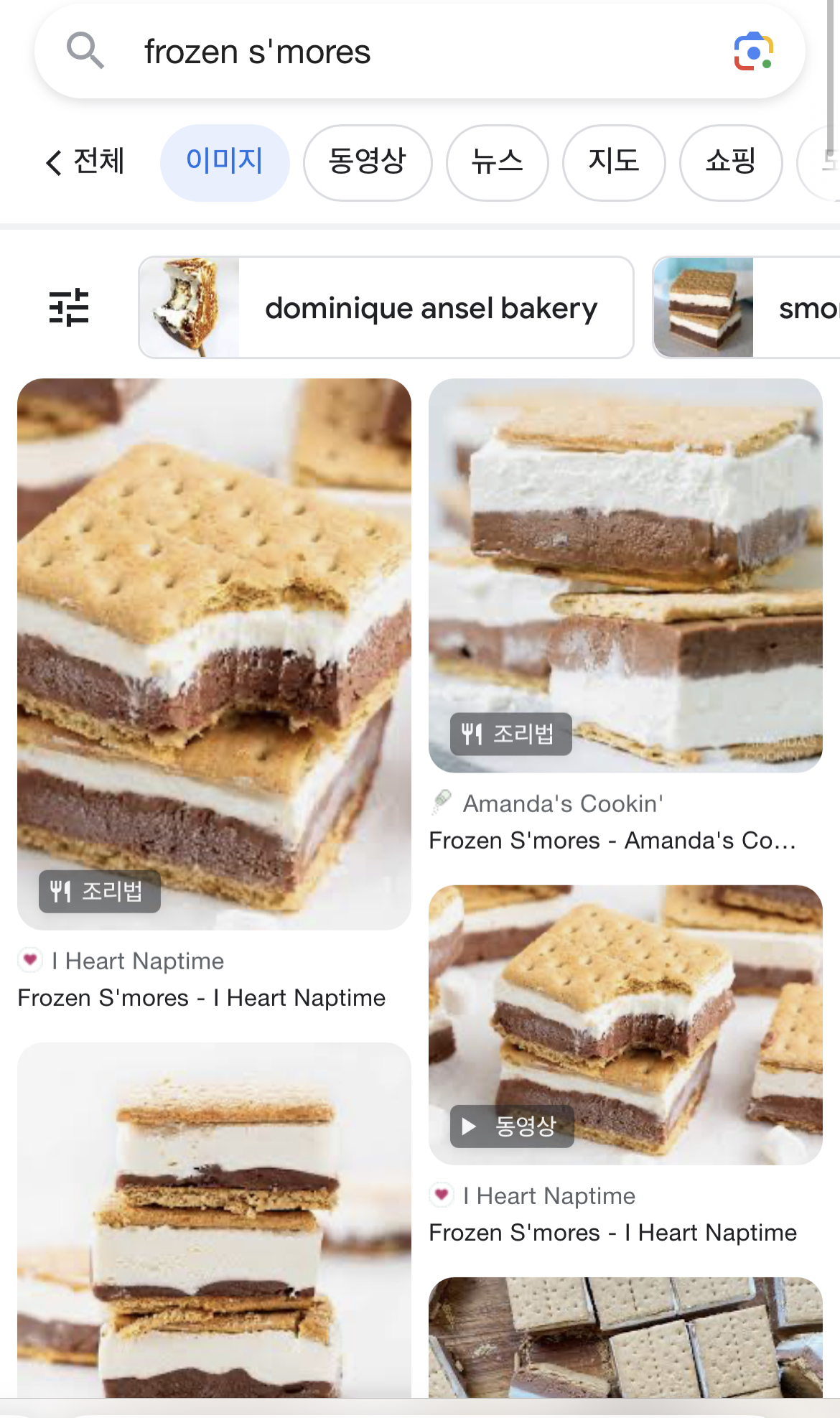Switch to the 동영상 tab
Screen dimensions: 840x1418
[368, 162]
